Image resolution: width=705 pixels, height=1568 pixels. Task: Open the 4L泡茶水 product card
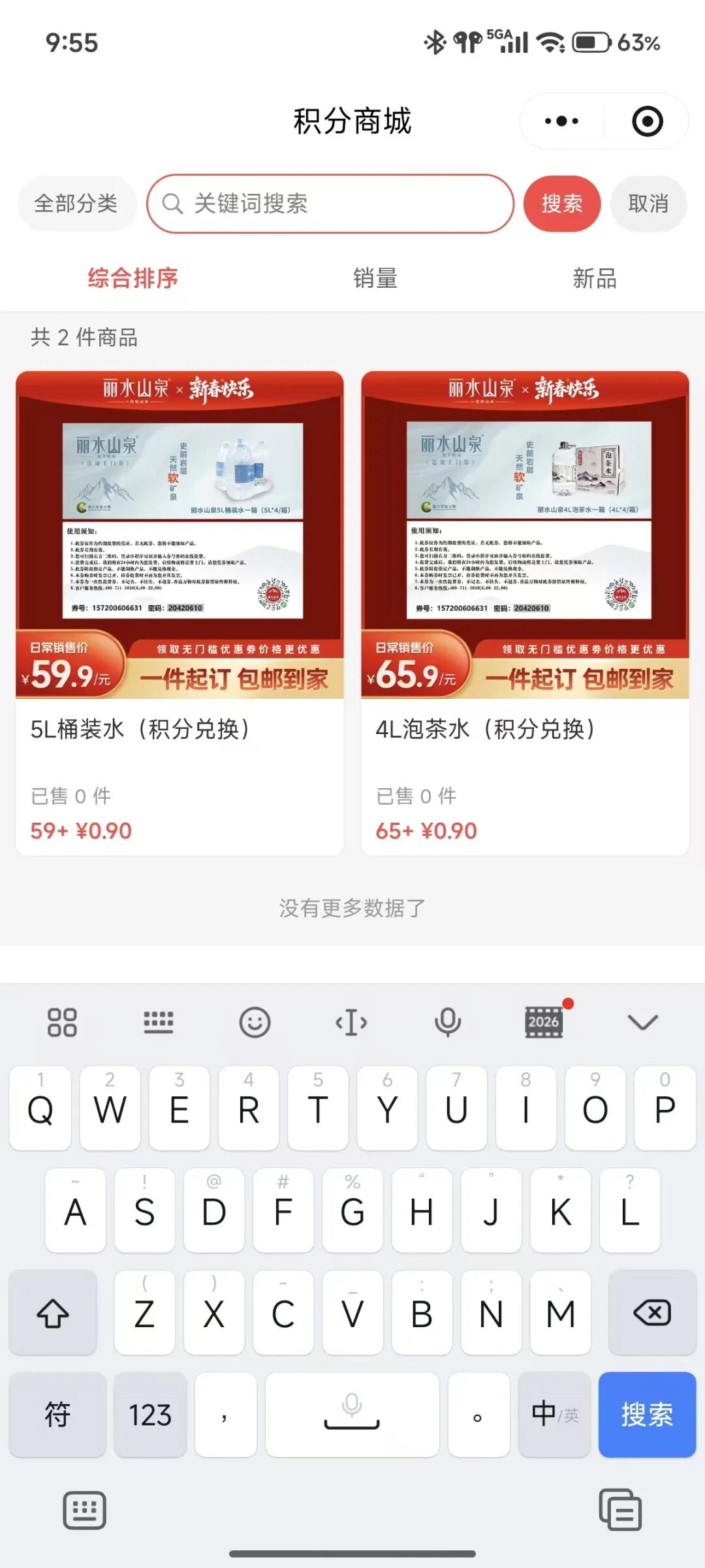tap(525, 612)
